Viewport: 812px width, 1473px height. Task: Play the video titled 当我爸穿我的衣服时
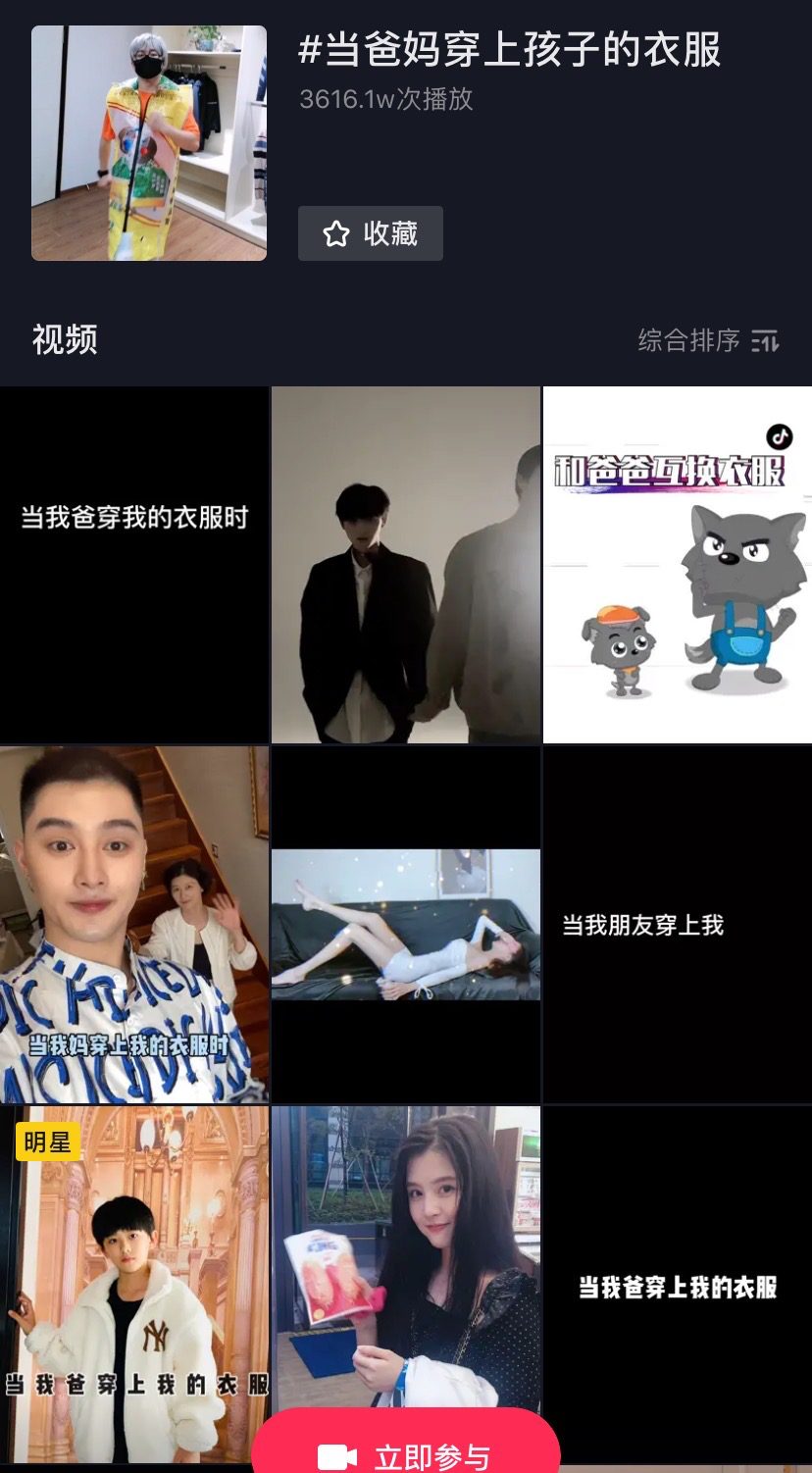[x=134, y=564]
